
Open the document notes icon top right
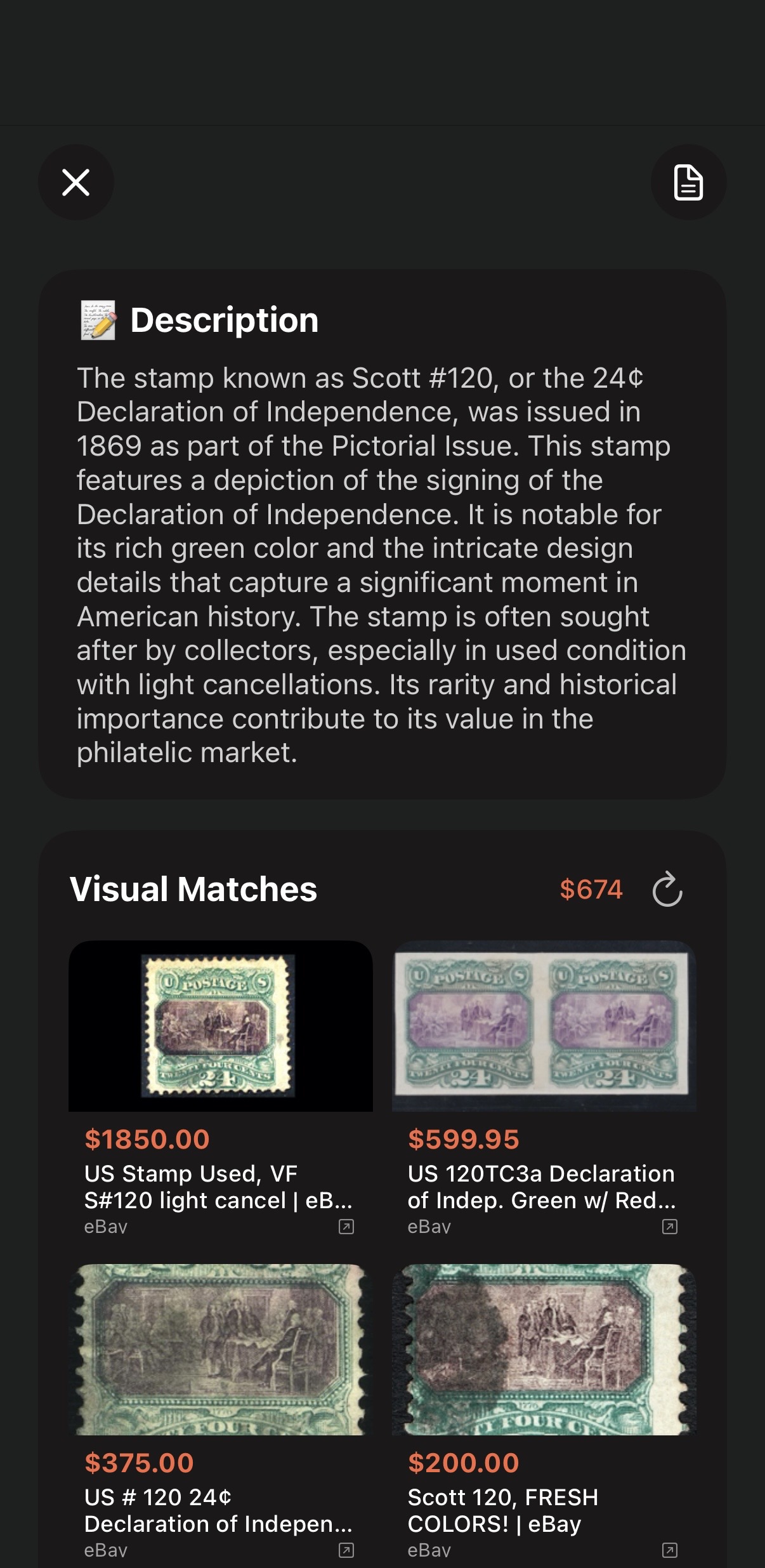(x=688, y=182)
